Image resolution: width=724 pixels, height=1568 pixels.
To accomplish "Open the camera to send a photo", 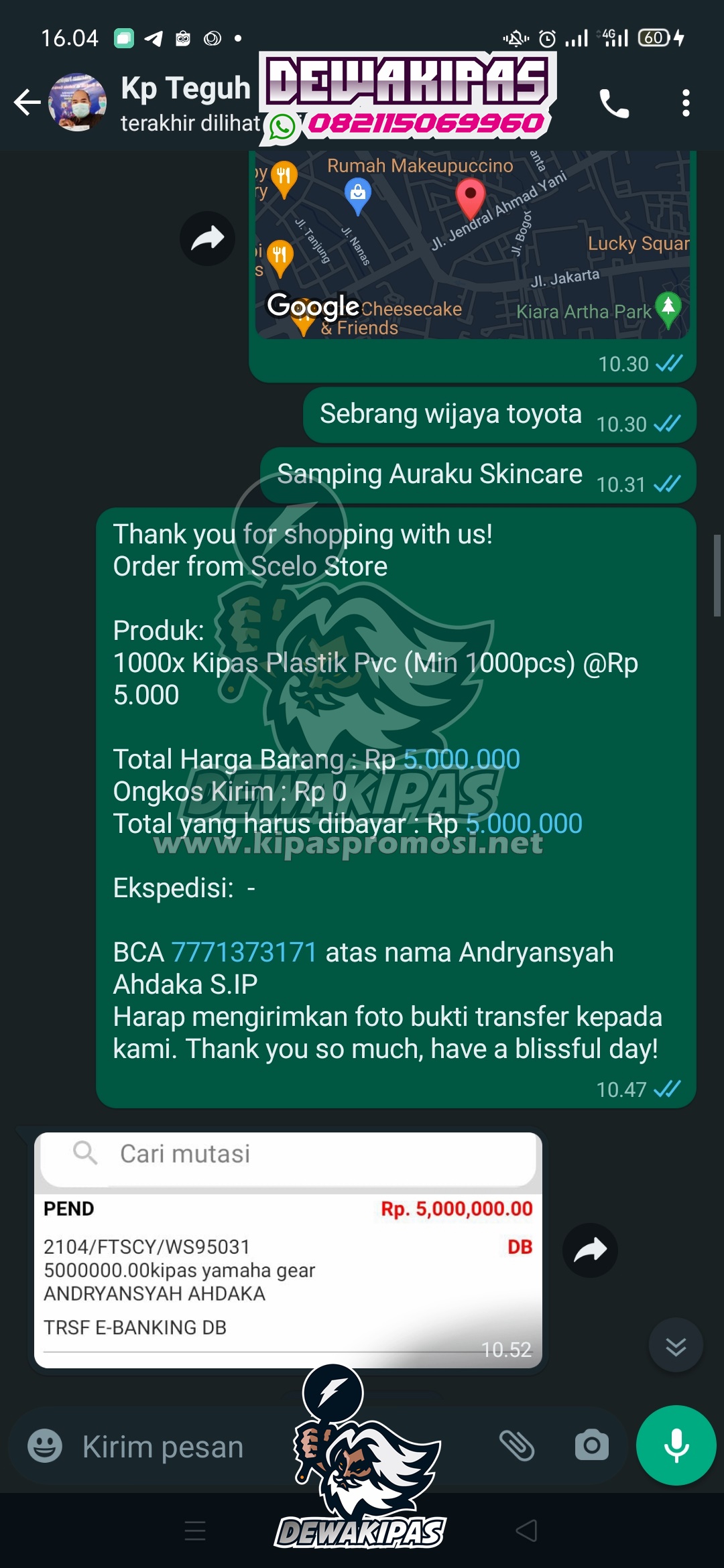I will 592,1445.
